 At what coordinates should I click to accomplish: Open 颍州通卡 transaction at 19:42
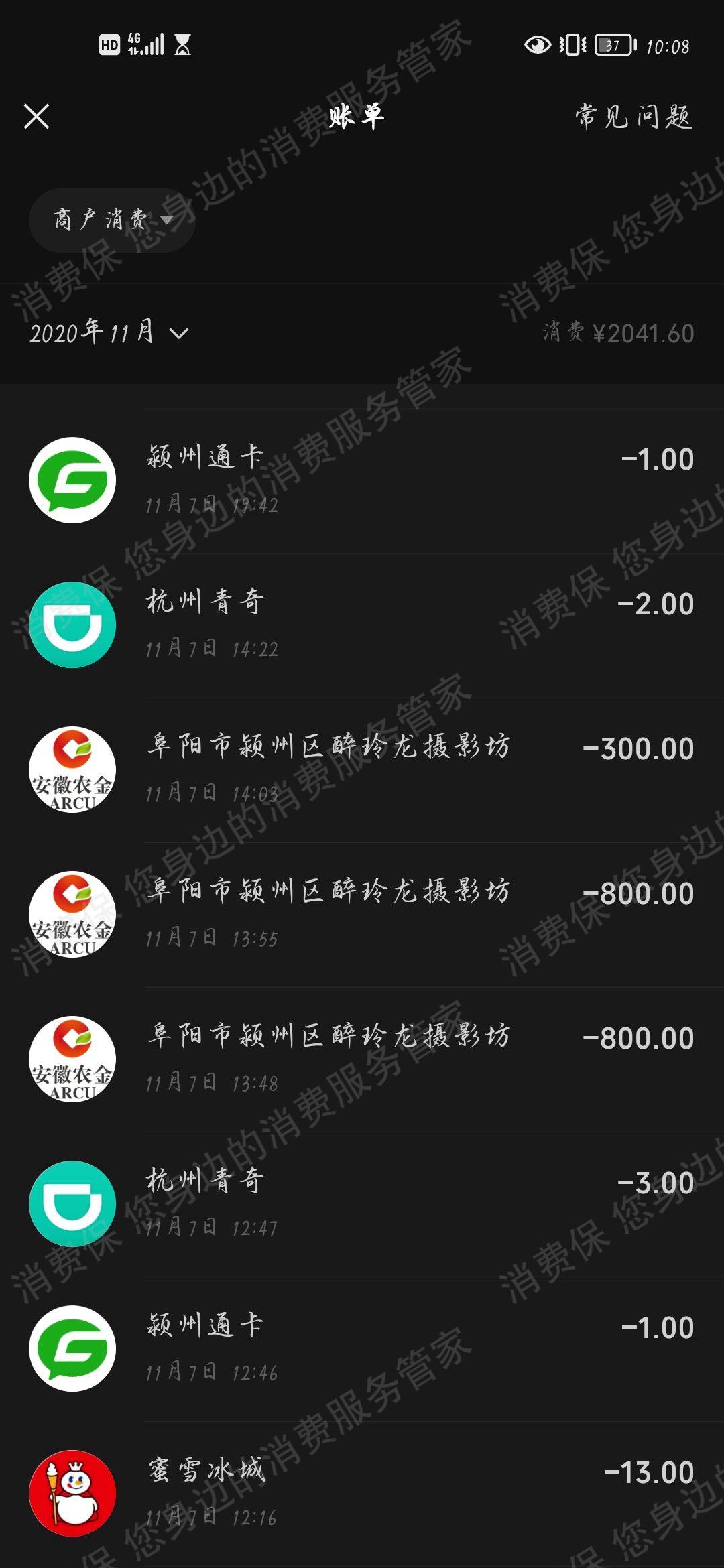coord(362,480)
